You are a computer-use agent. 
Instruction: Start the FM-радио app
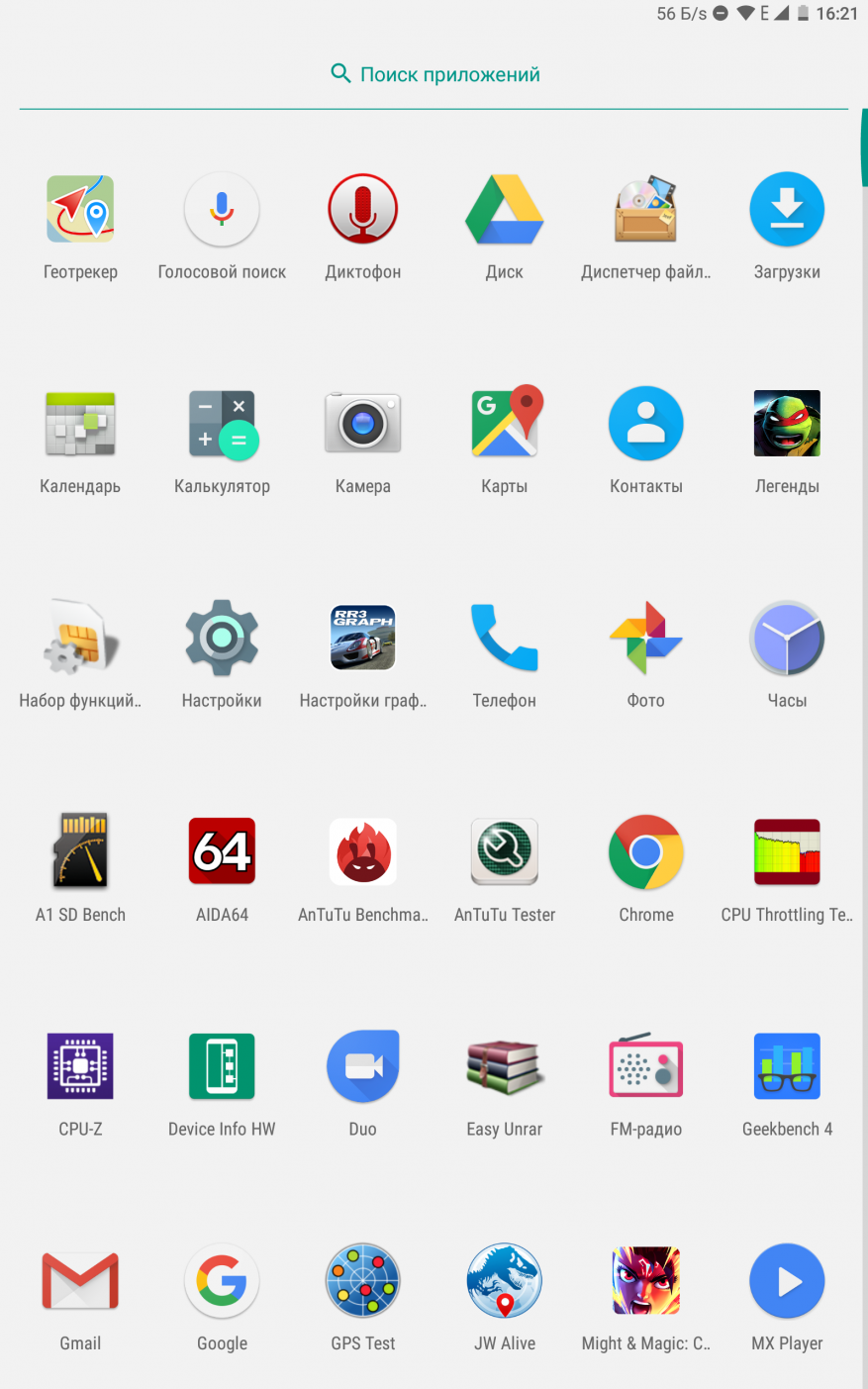(646, 1066)
